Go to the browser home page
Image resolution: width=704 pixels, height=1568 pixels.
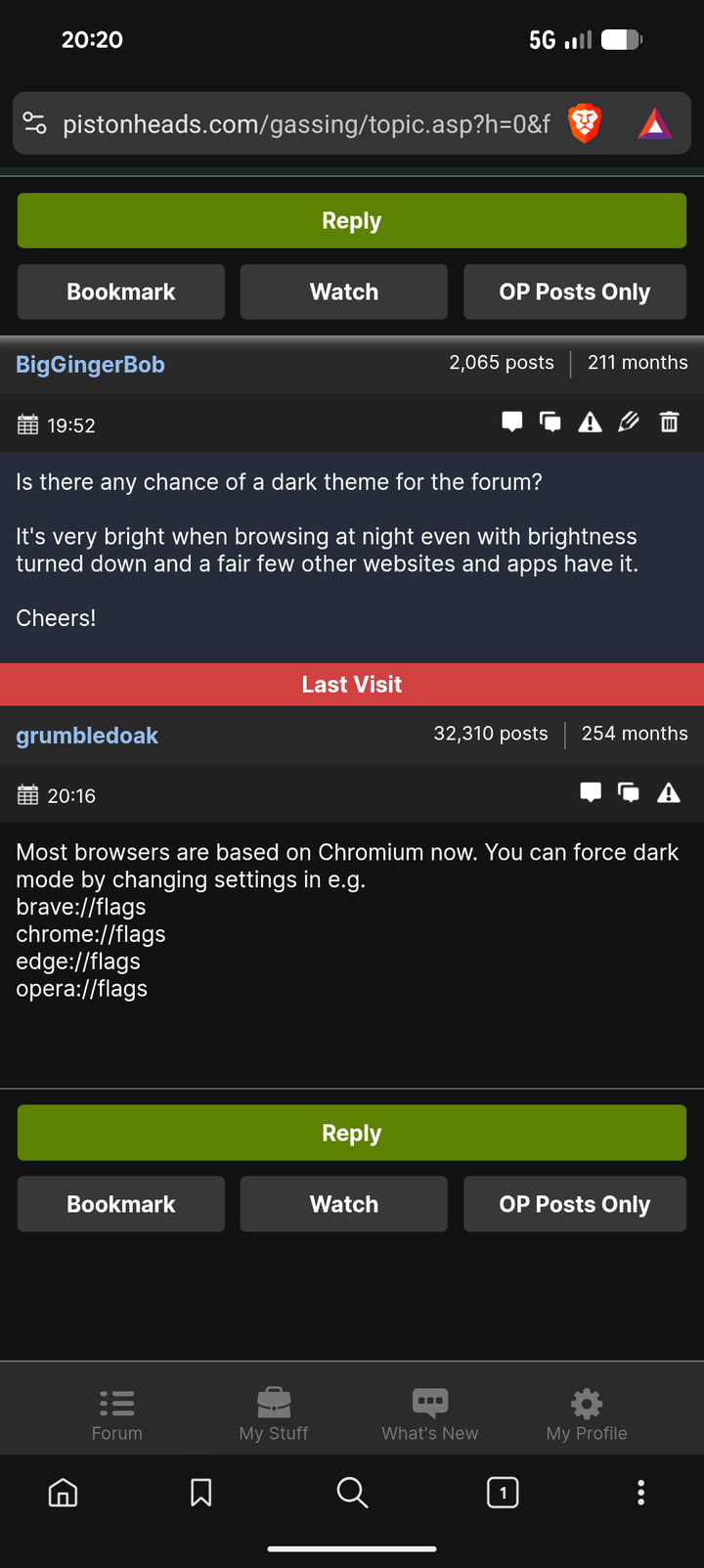[64, 1493]
